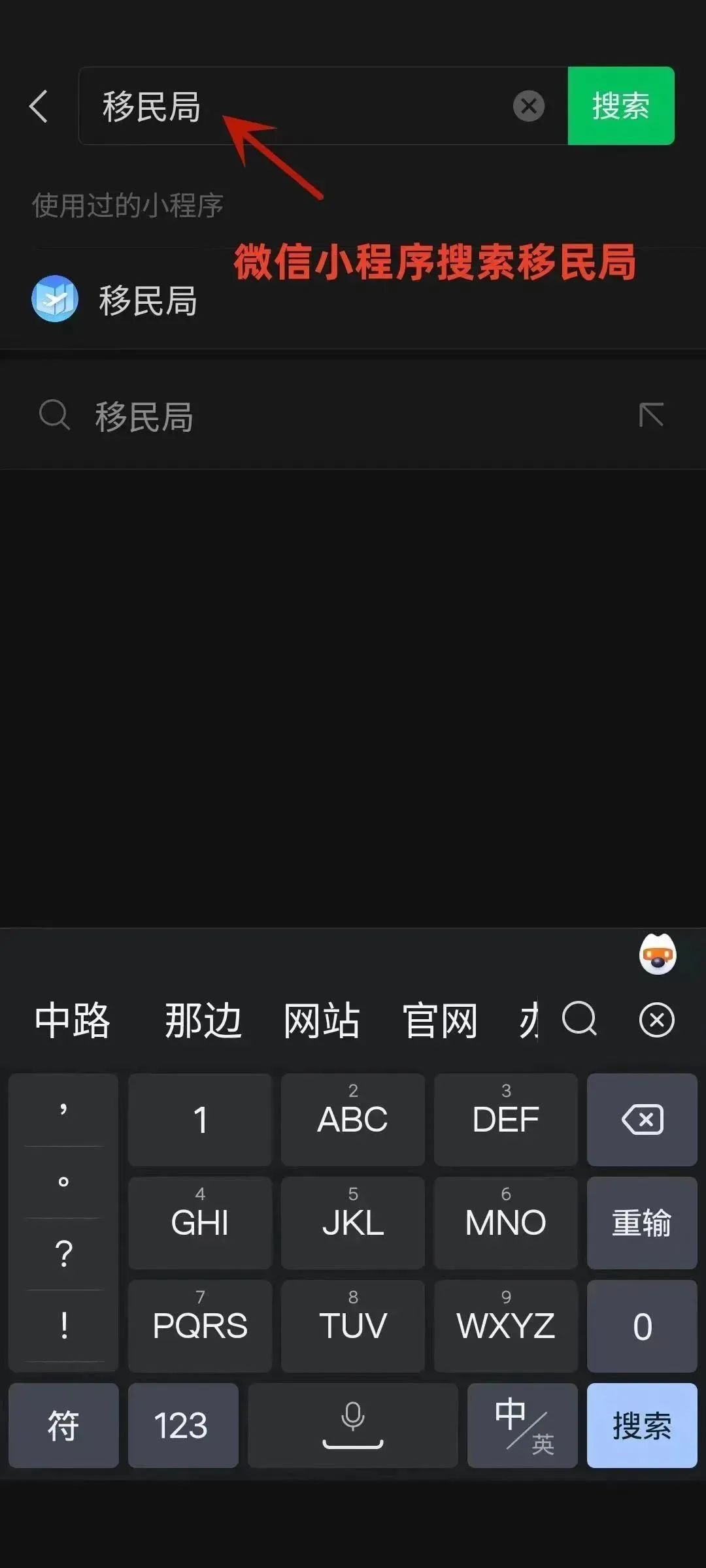706x1568 pixels.
Task: Choose the keyboard candidate 网站
Action: [x=322, y=1020]
